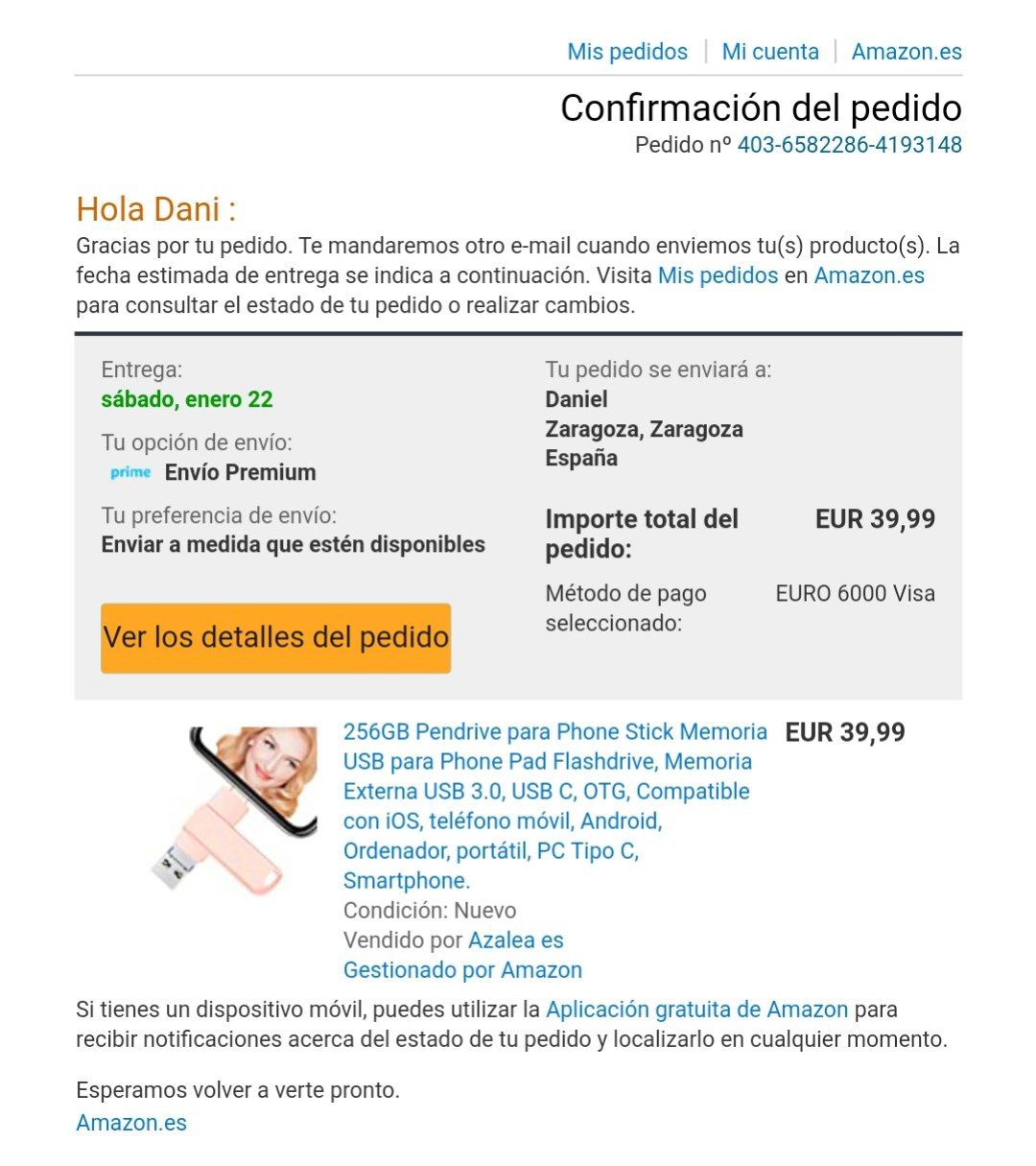The height and width of the screenshot is (1166, 1036).
Task: Tap Mis pedidos link in the greeting paragraph
Action: (718, 275)
